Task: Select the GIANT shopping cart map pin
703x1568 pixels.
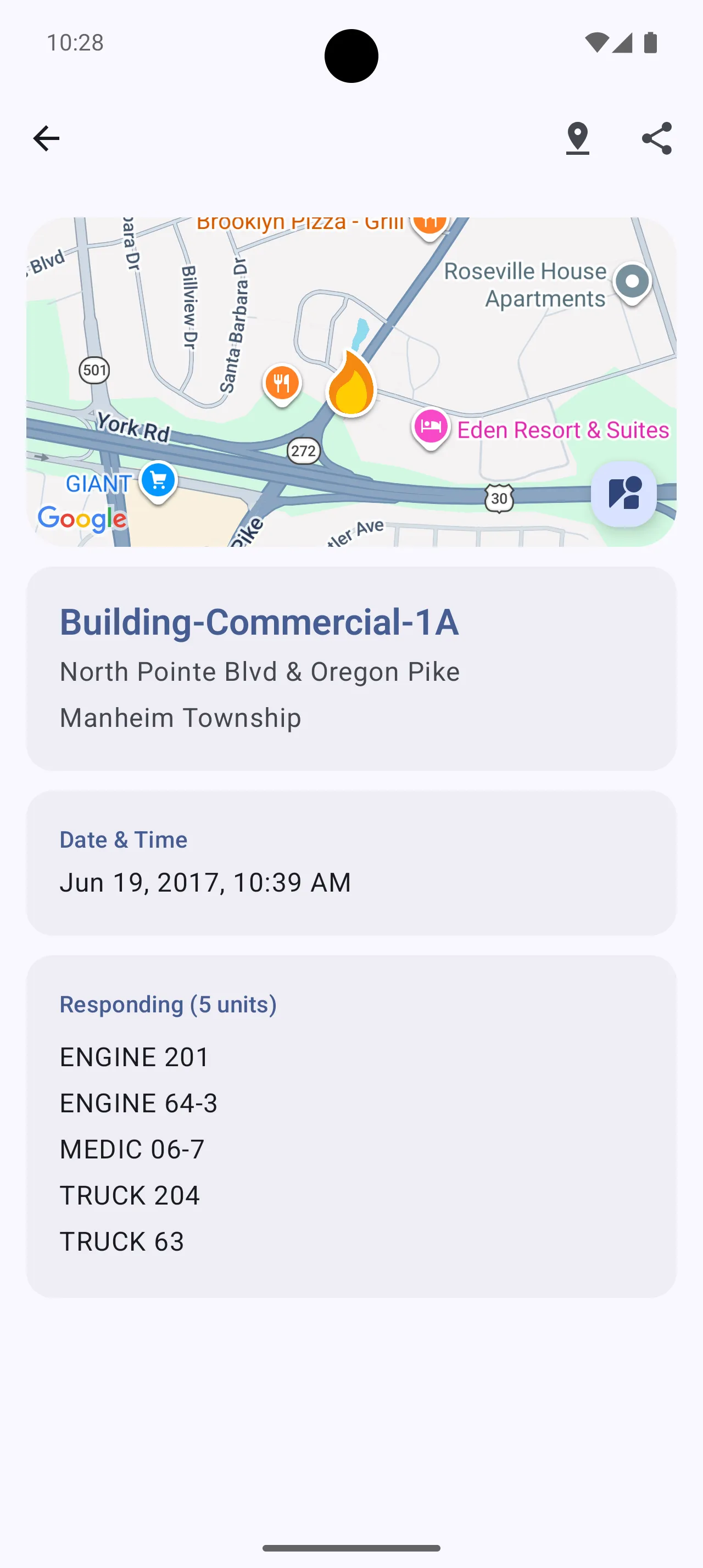Action: point(158,481)
